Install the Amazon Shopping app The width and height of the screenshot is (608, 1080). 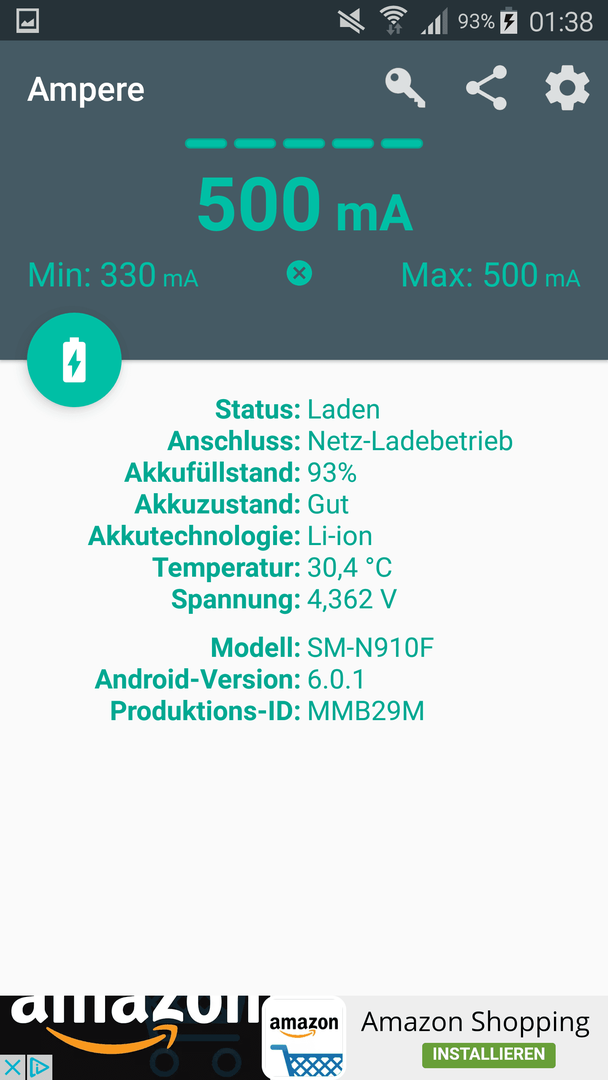(488, 1054)
